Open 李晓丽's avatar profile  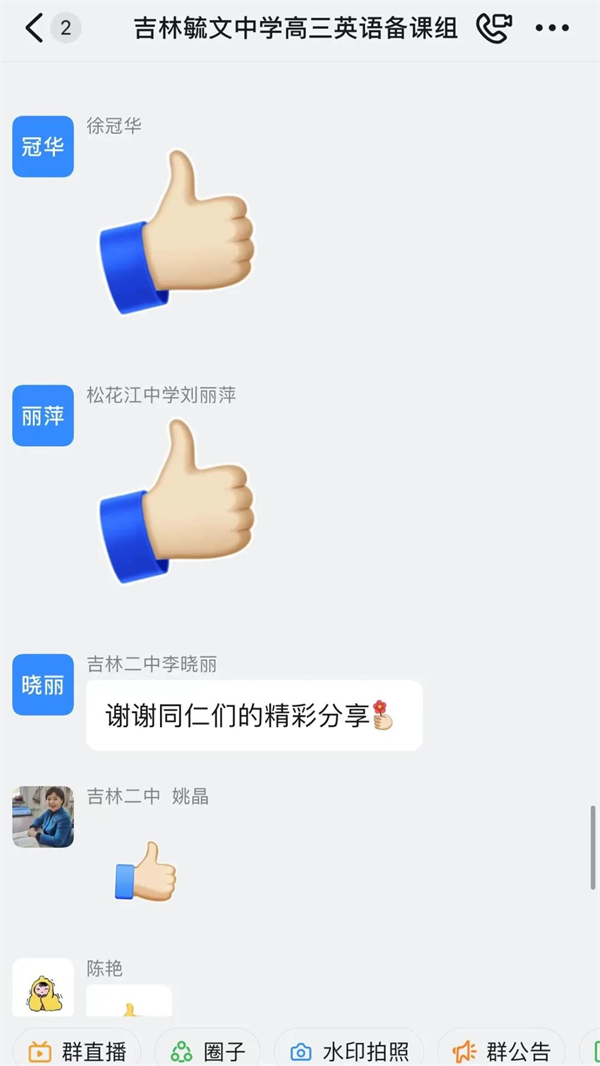[x=43, y=684]
